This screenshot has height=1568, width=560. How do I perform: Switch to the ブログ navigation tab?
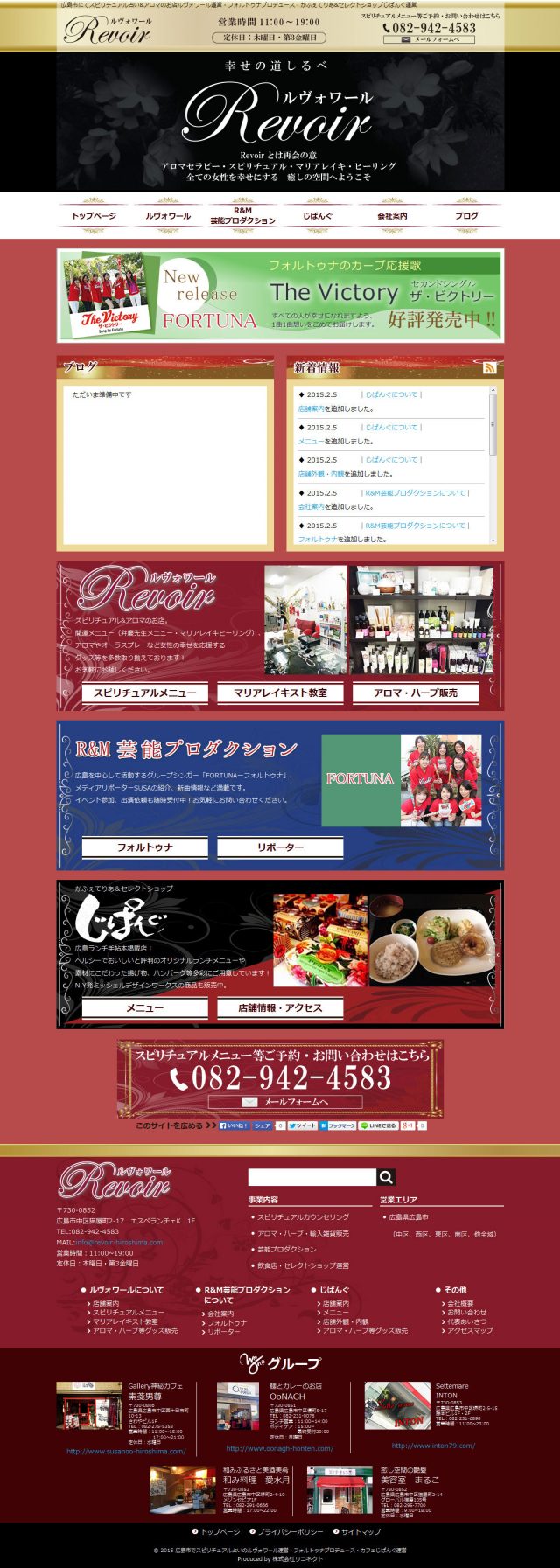click(466, 216)
